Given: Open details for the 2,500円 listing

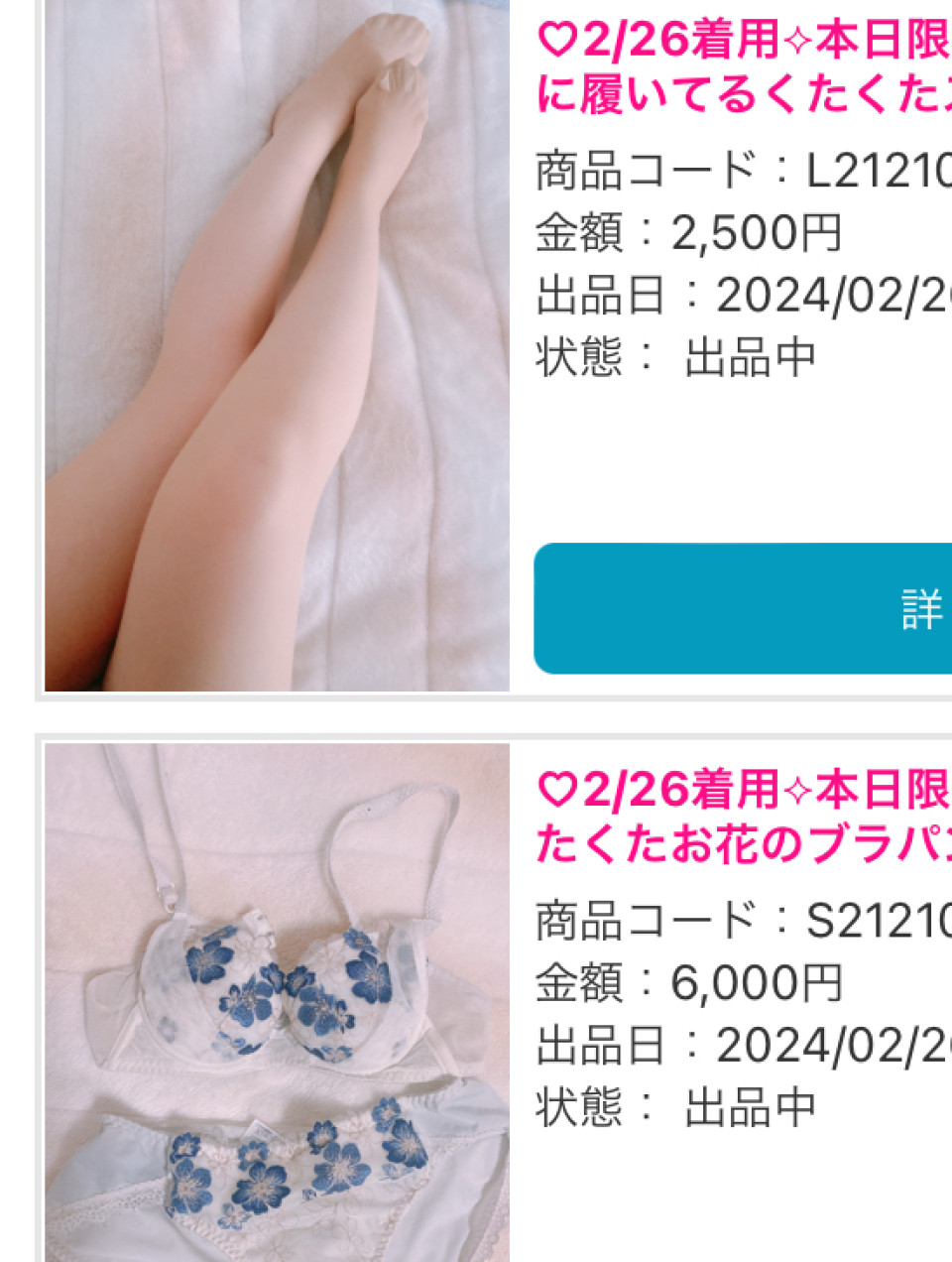Looking at the screenshot, I should tap(744, 608).
